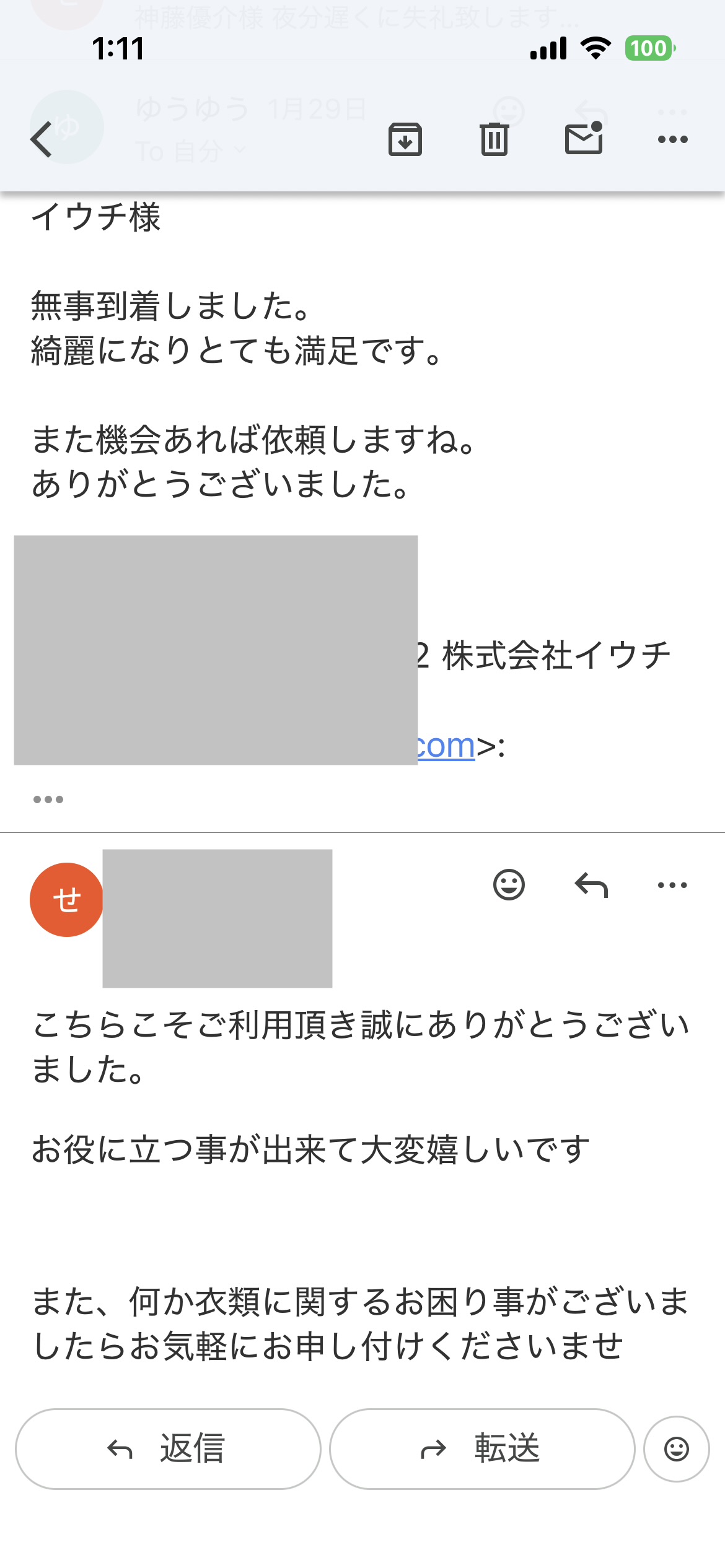Mark the email as unread
Screen dimensions: 725x1568
(x=584, y=138)
